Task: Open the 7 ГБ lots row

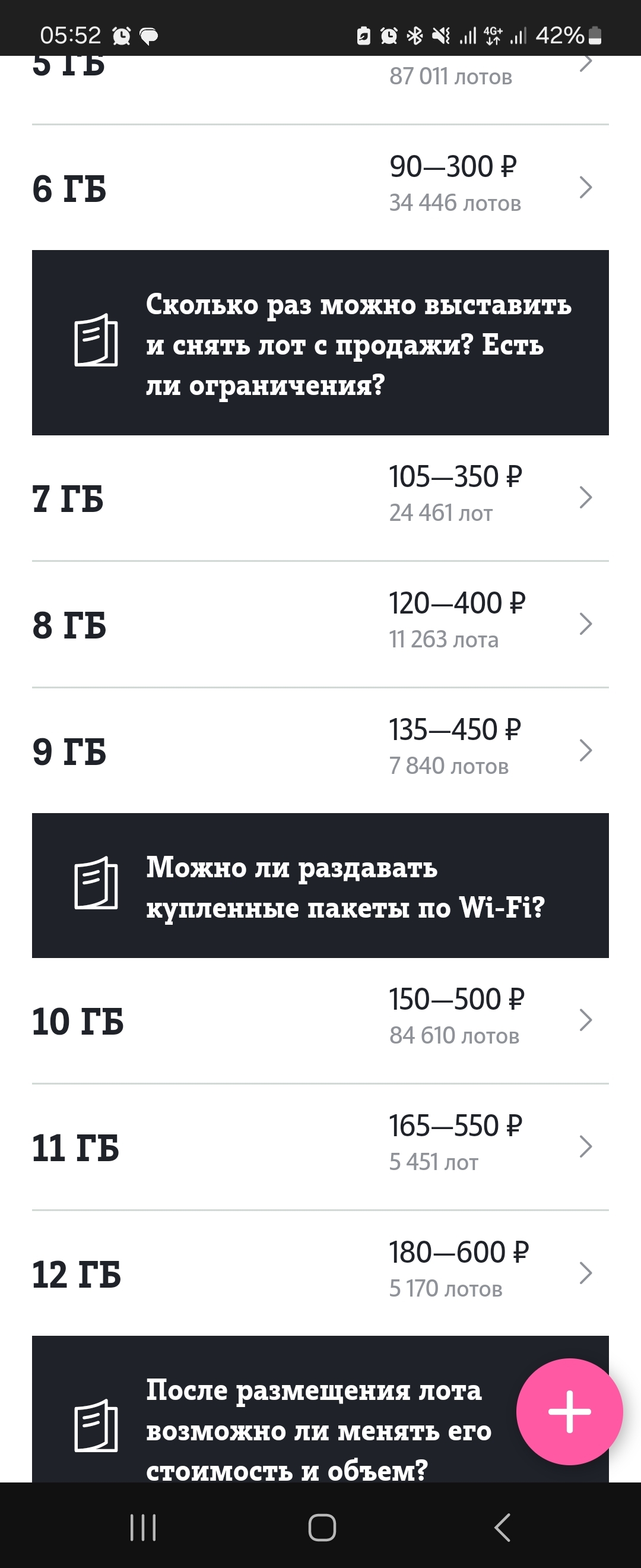Action: (x=320, y=497)
